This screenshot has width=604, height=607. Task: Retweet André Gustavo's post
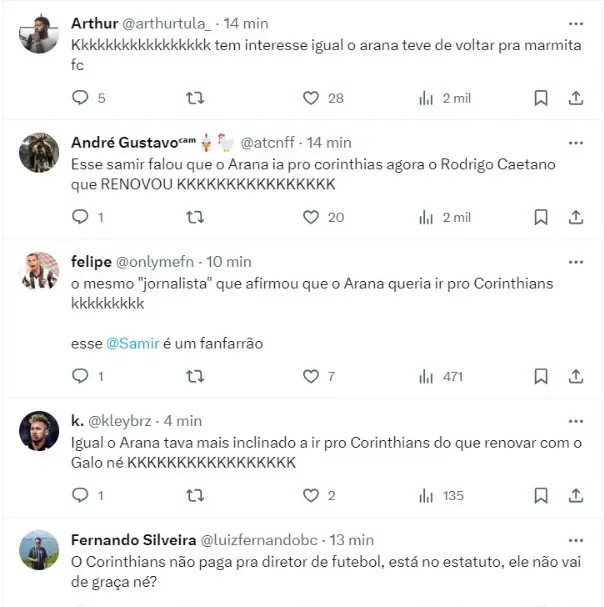[x=196, y=217]
